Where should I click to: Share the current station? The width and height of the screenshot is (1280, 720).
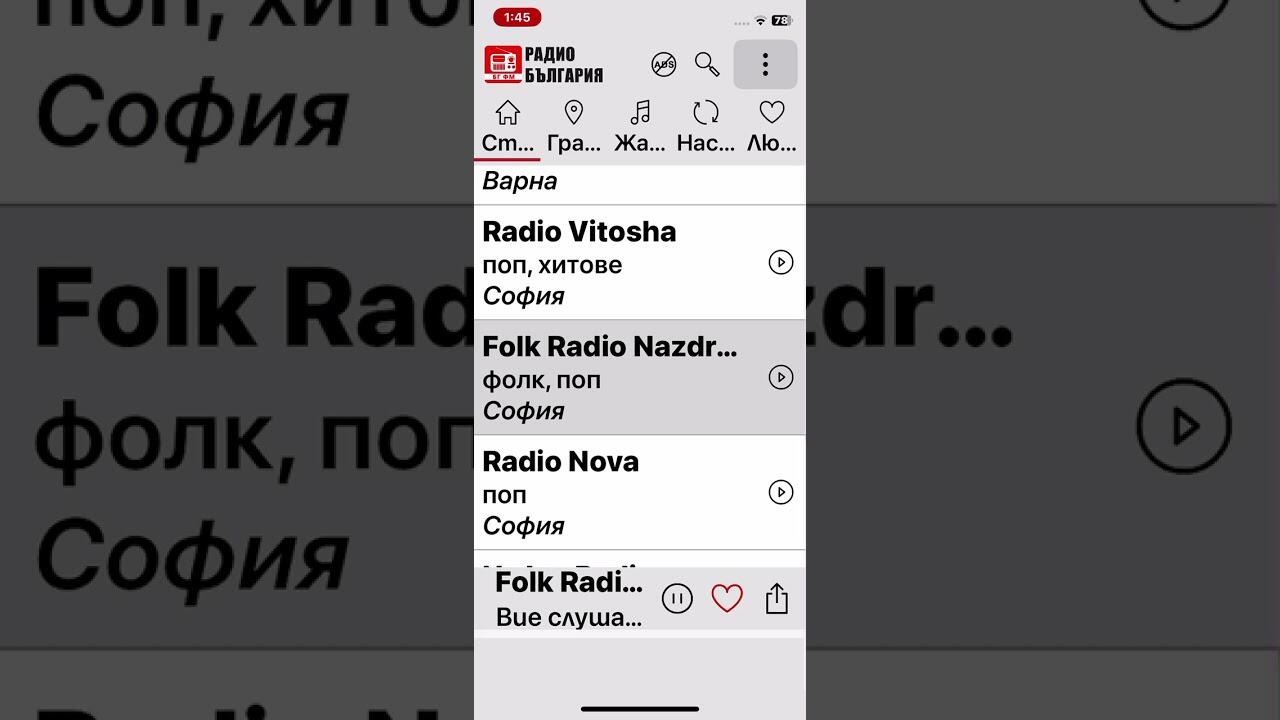(x=777, y=599)
